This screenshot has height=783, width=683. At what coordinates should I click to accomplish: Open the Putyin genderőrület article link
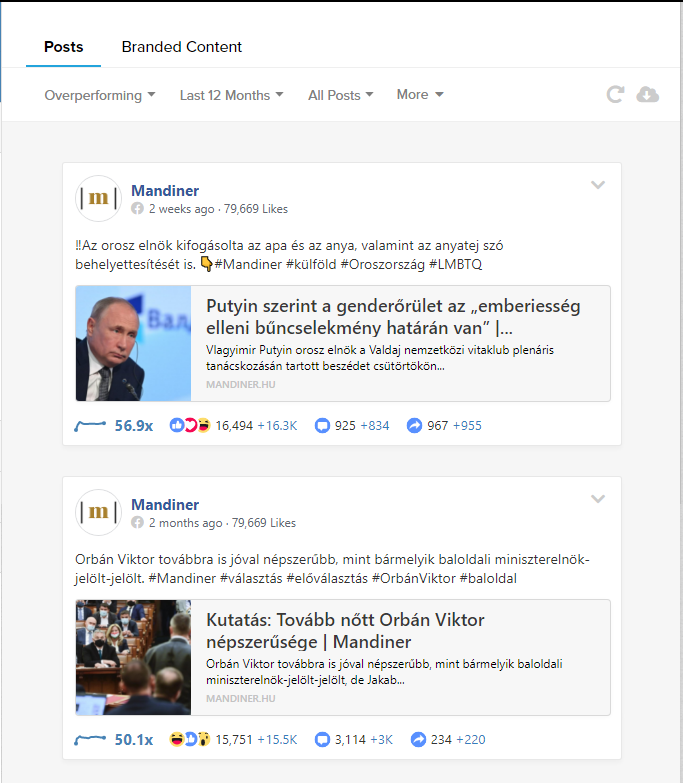tap(392, 318)
